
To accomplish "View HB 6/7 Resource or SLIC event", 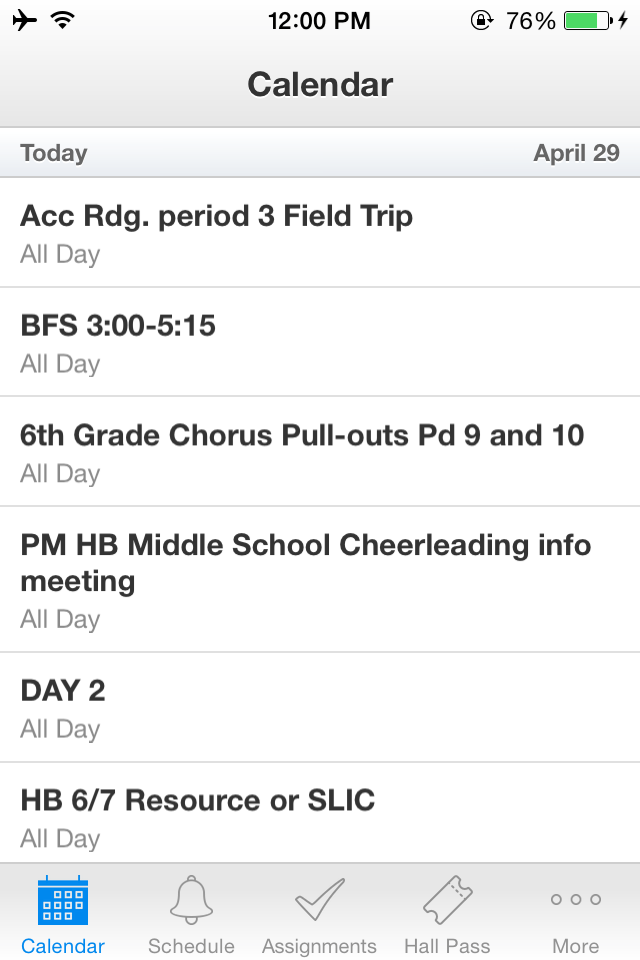I will [320, 815].
